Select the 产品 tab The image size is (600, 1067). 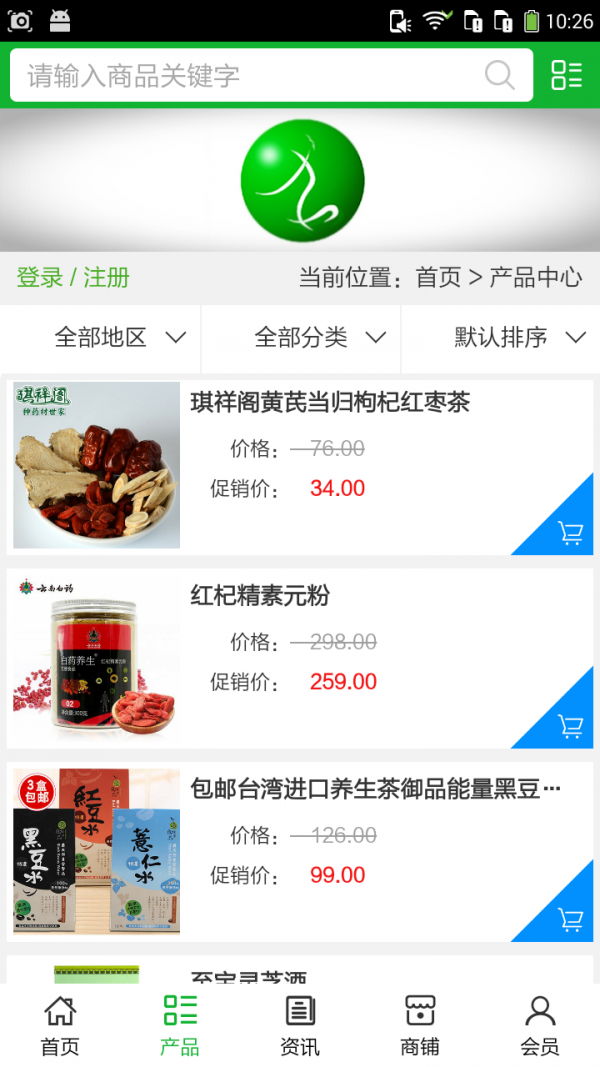coord(180,1026)
